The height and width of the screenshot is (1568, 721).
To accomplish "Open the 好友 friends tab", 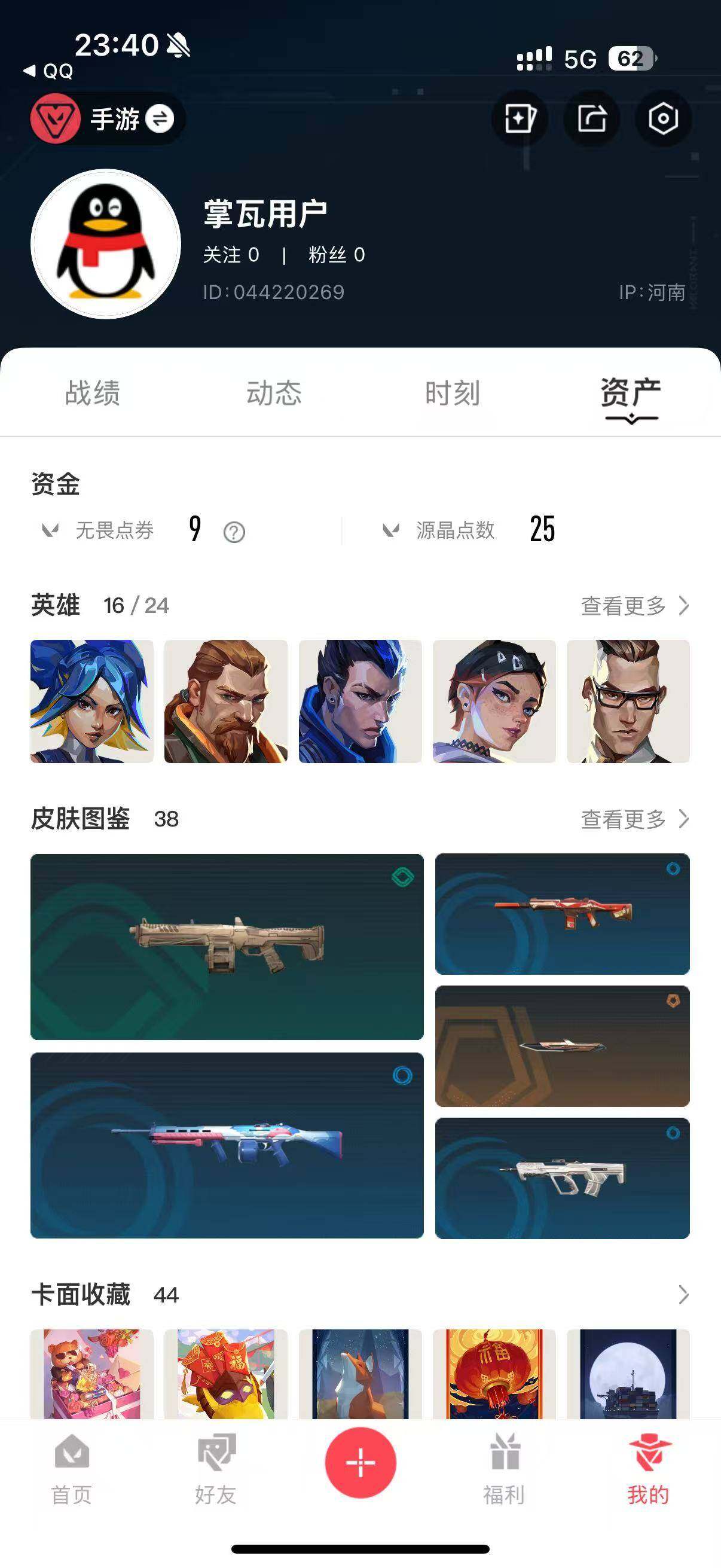I will pyautogui.click(x=216, y=1468).
